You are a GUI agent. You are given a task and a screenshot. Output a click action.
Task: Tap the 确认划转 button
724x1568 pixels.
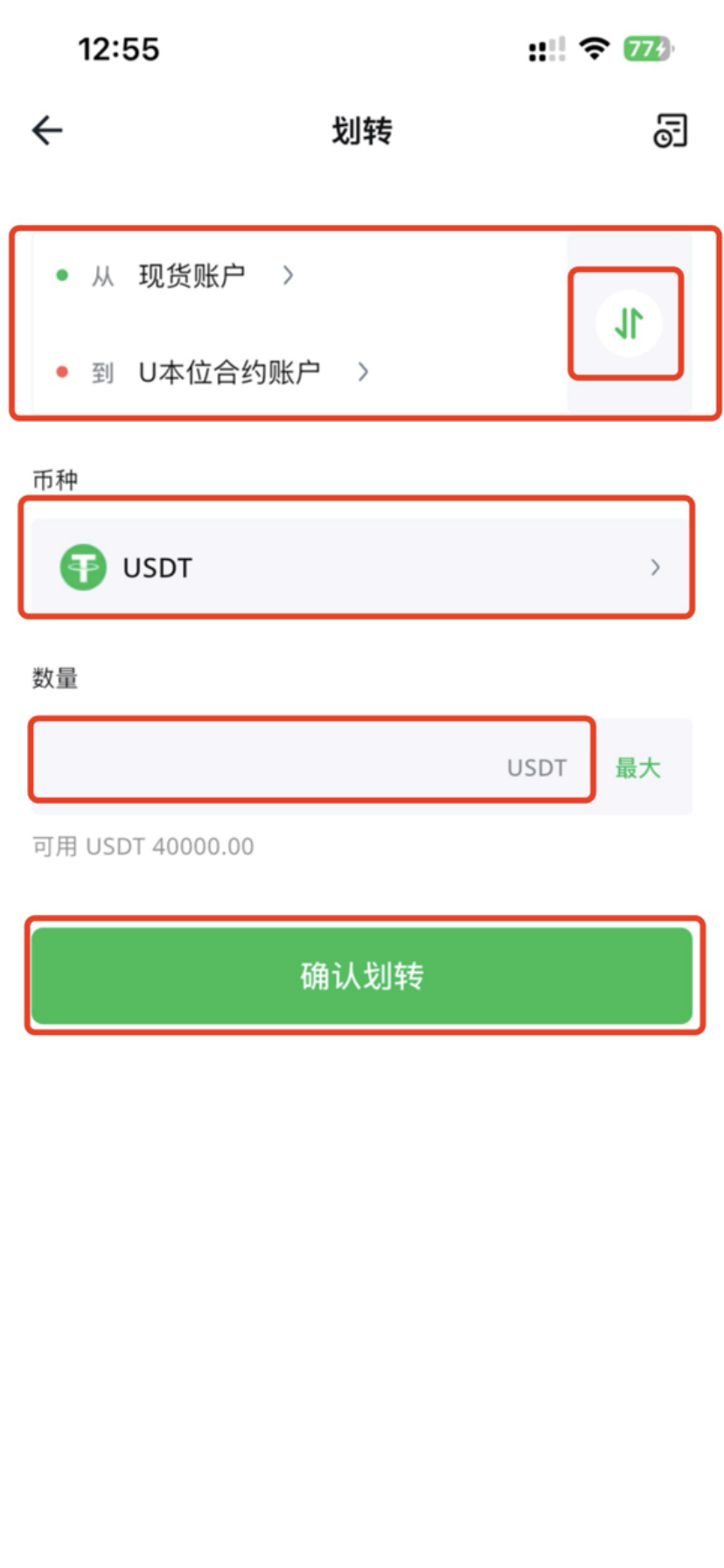(x=362, y=976)
